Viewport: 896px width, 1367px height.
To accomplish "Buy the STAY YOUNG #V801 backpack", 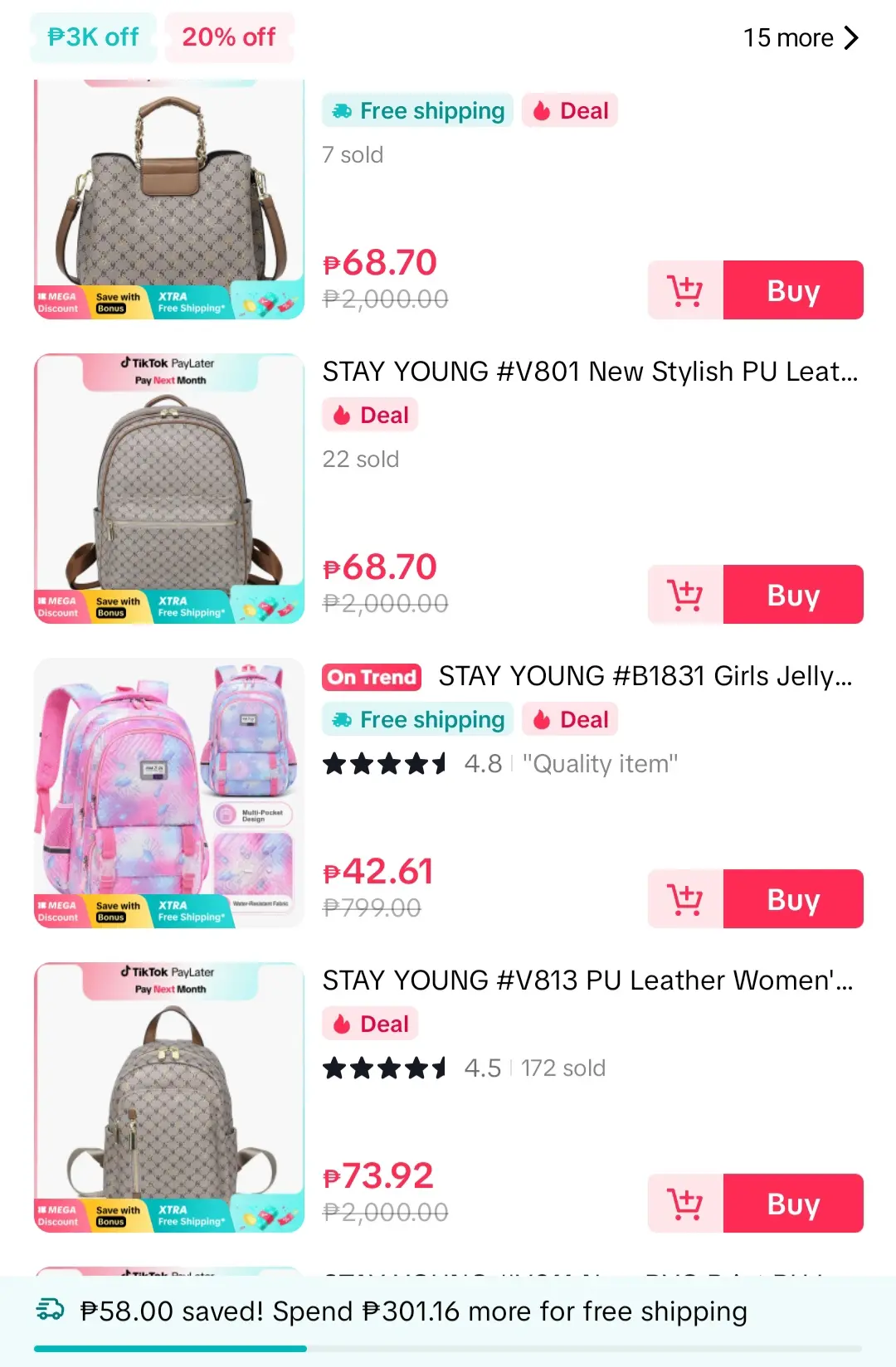I will (x=793, y=595).
